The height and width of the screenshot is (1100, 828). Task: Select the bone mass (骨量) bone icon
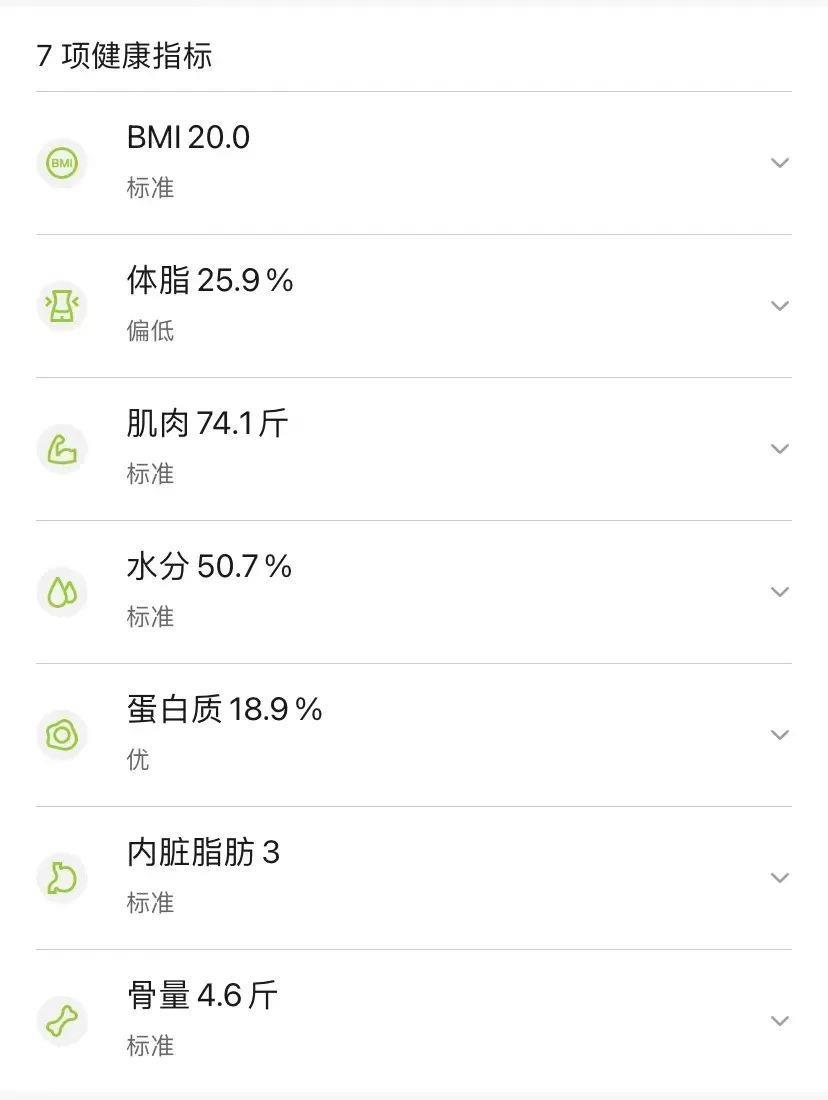(62, 1022)
